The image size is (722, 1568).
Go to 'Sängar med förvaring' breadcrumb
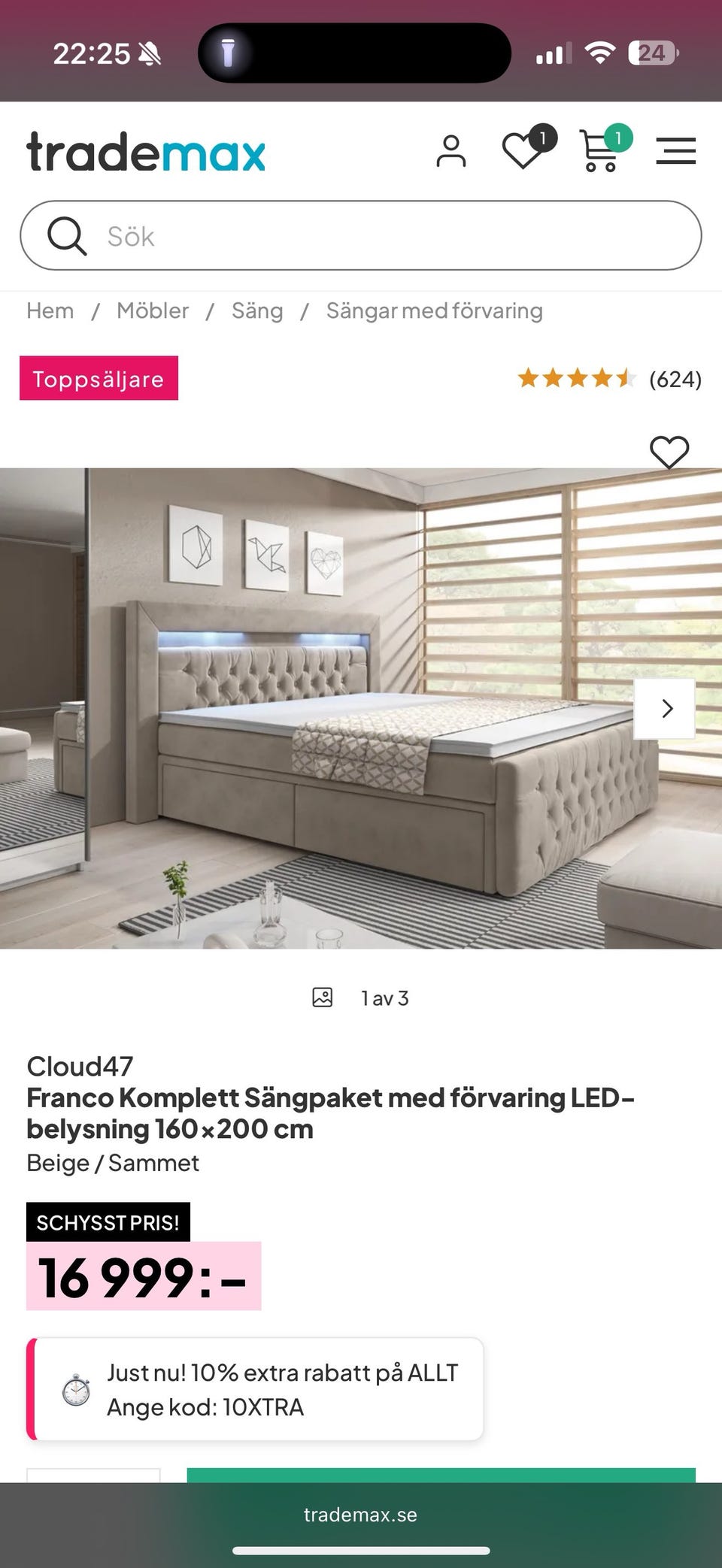coord(434,310)
